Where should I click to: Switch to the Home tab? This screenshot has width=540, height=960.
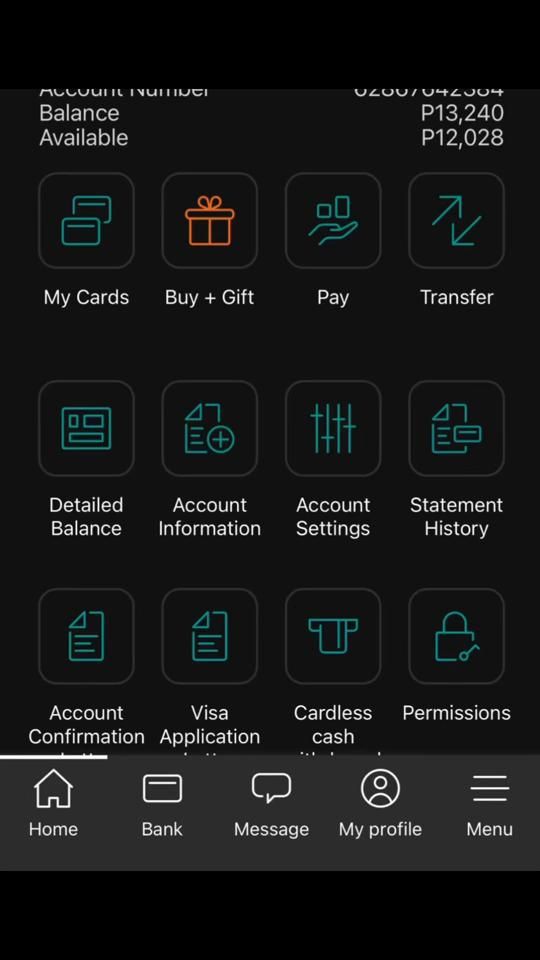tap(53, 803)
